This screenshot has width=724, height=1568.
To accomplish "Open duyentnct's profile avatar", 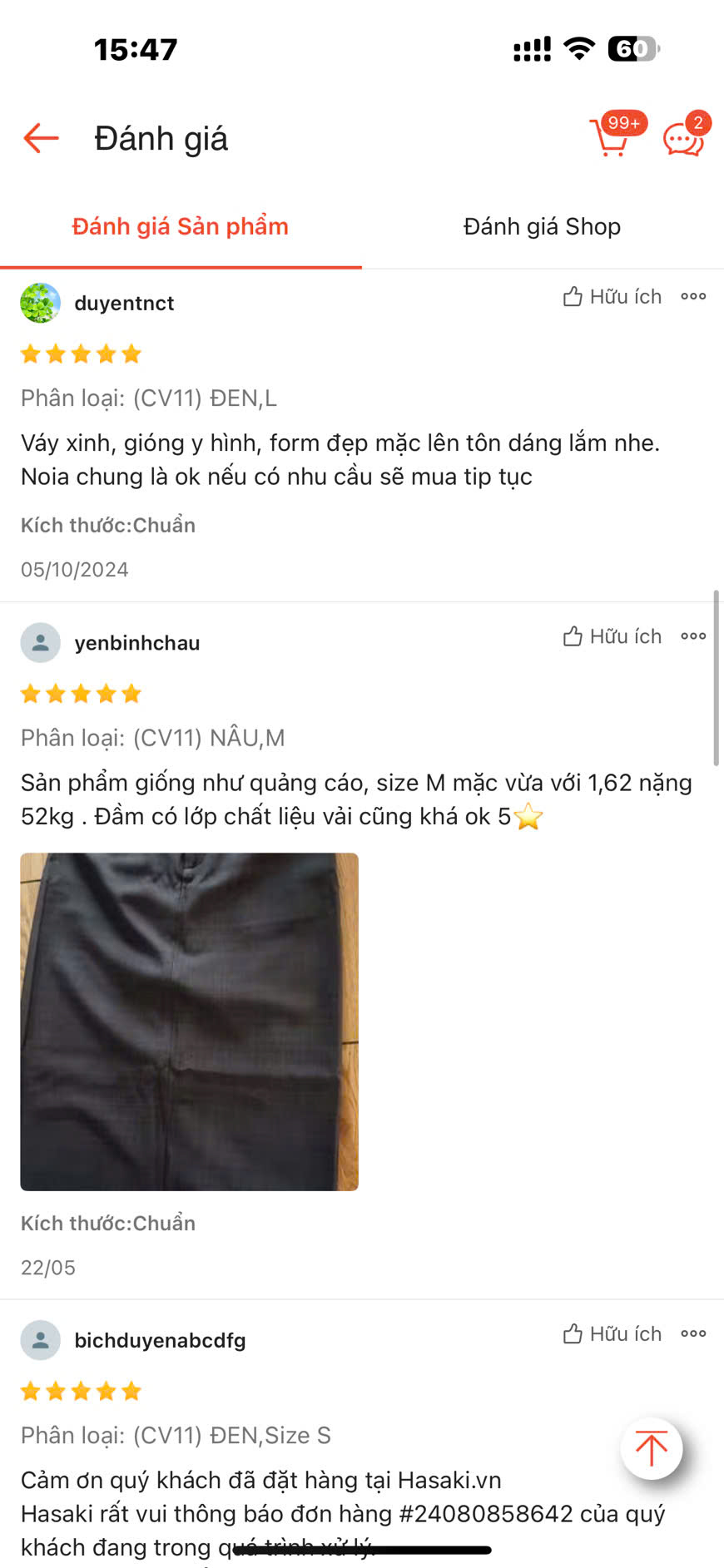I will coord(40,303).
